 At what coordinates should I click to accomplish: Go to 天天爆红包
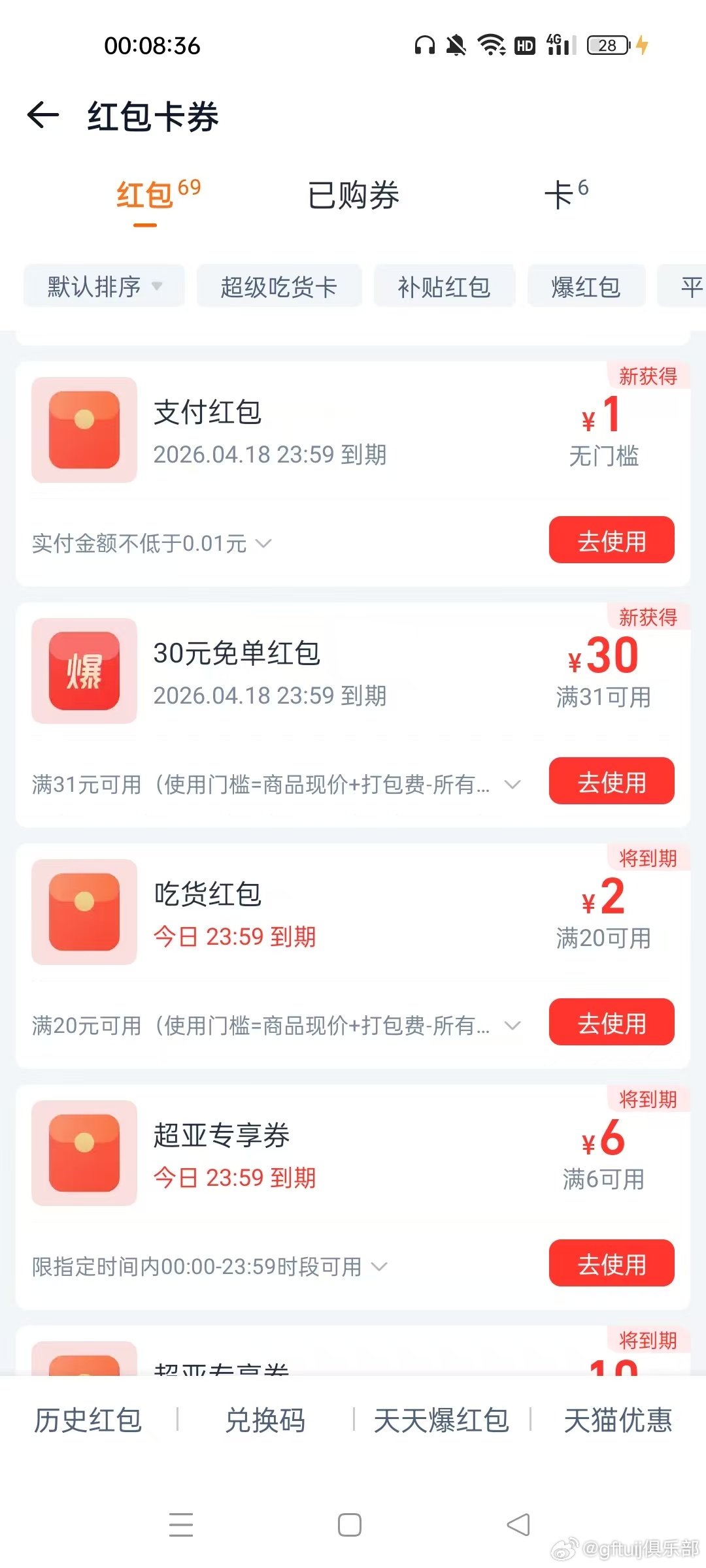click(441, 1420)
